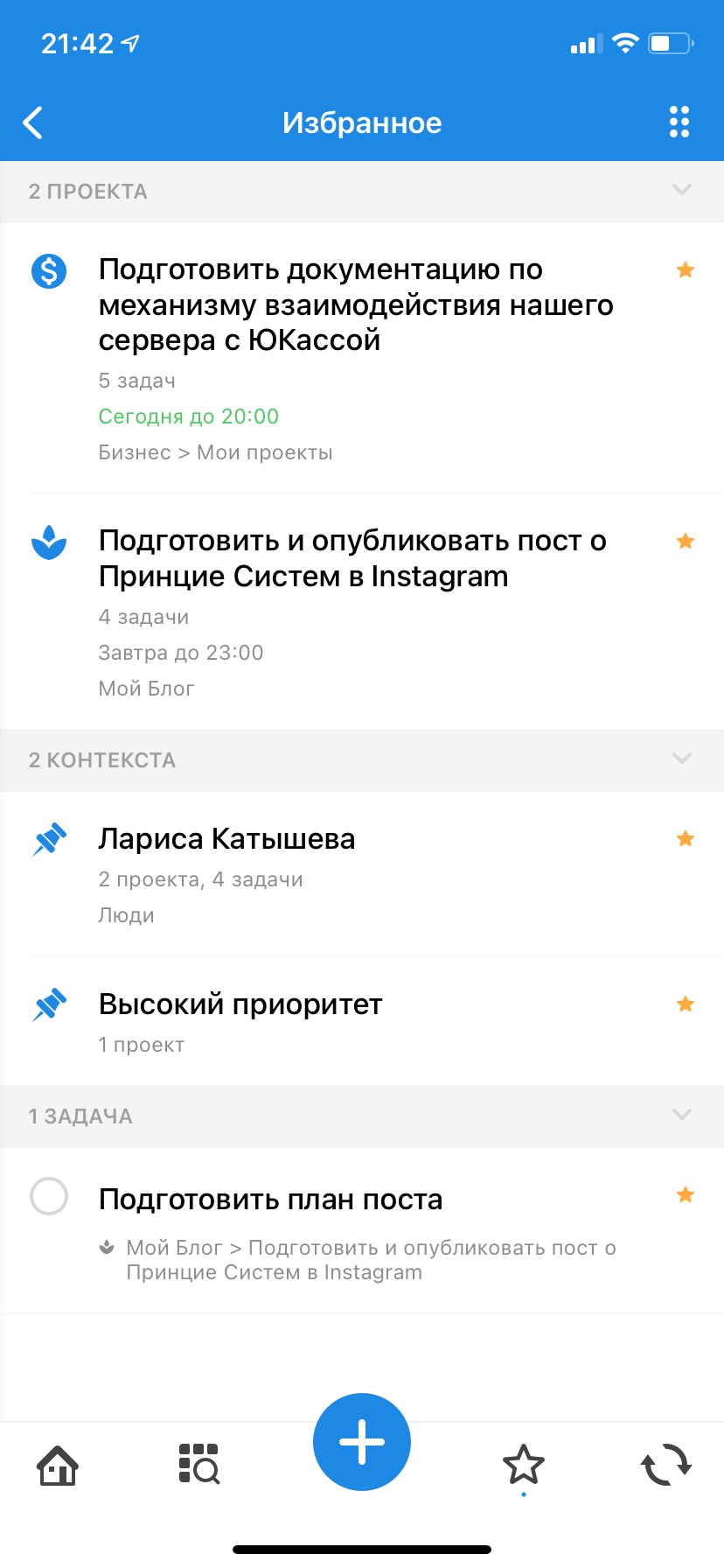The width and height of the screenshot is (724, 1568).
Task: Remove star from Instagram post project
Action: pos(686,542)
